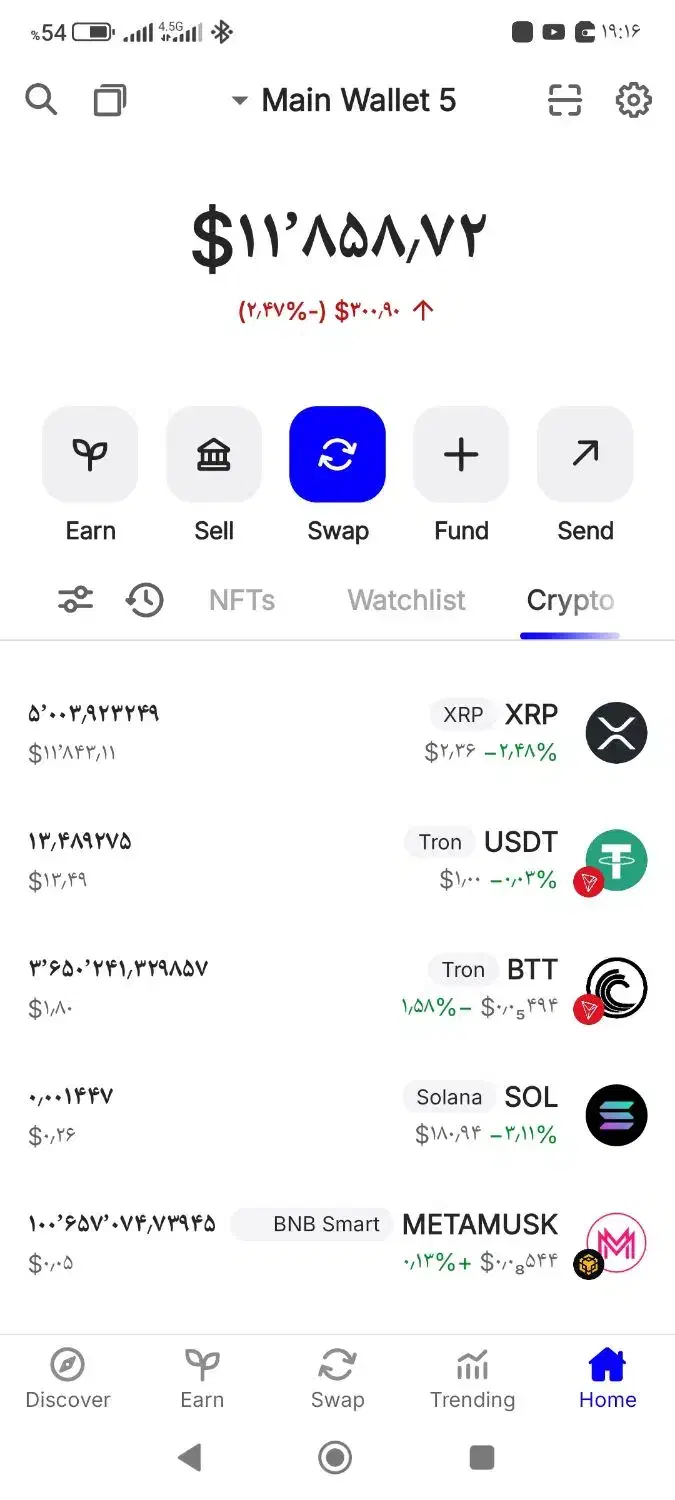Open the XRP asset row
The image size is (675, 1500).
click(337, 732)
